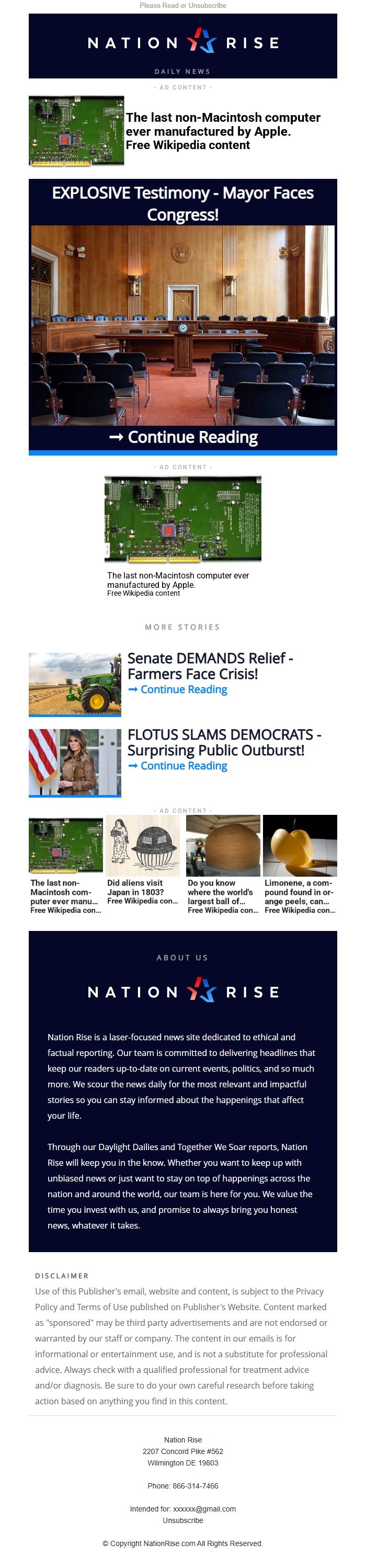Continue reading FLOTUS SLAMS DEMOCRATS story

pyautogui.click(x=177, y=766)
